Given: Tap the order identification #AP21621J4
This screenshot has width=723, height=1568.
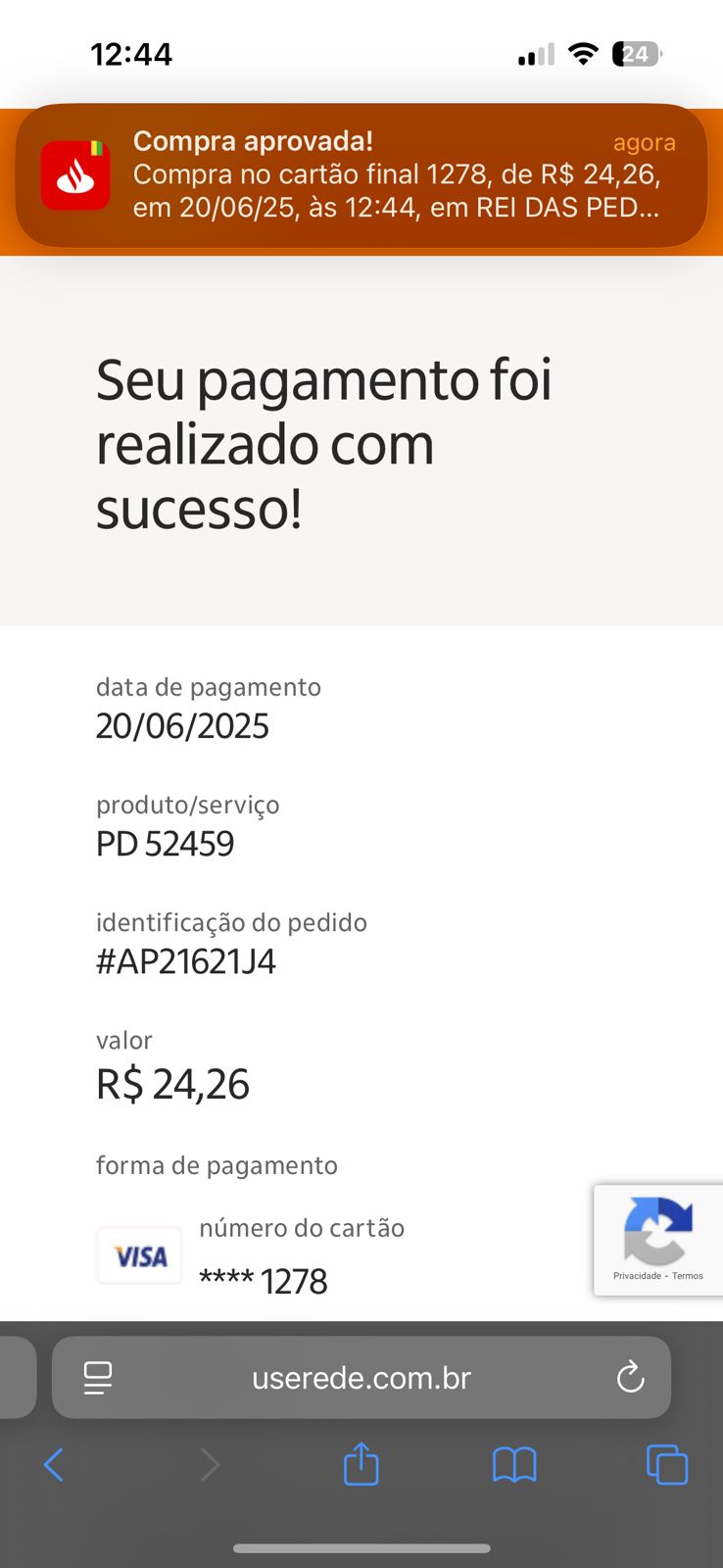Looking at the screenshot, I should coord(186,961).
